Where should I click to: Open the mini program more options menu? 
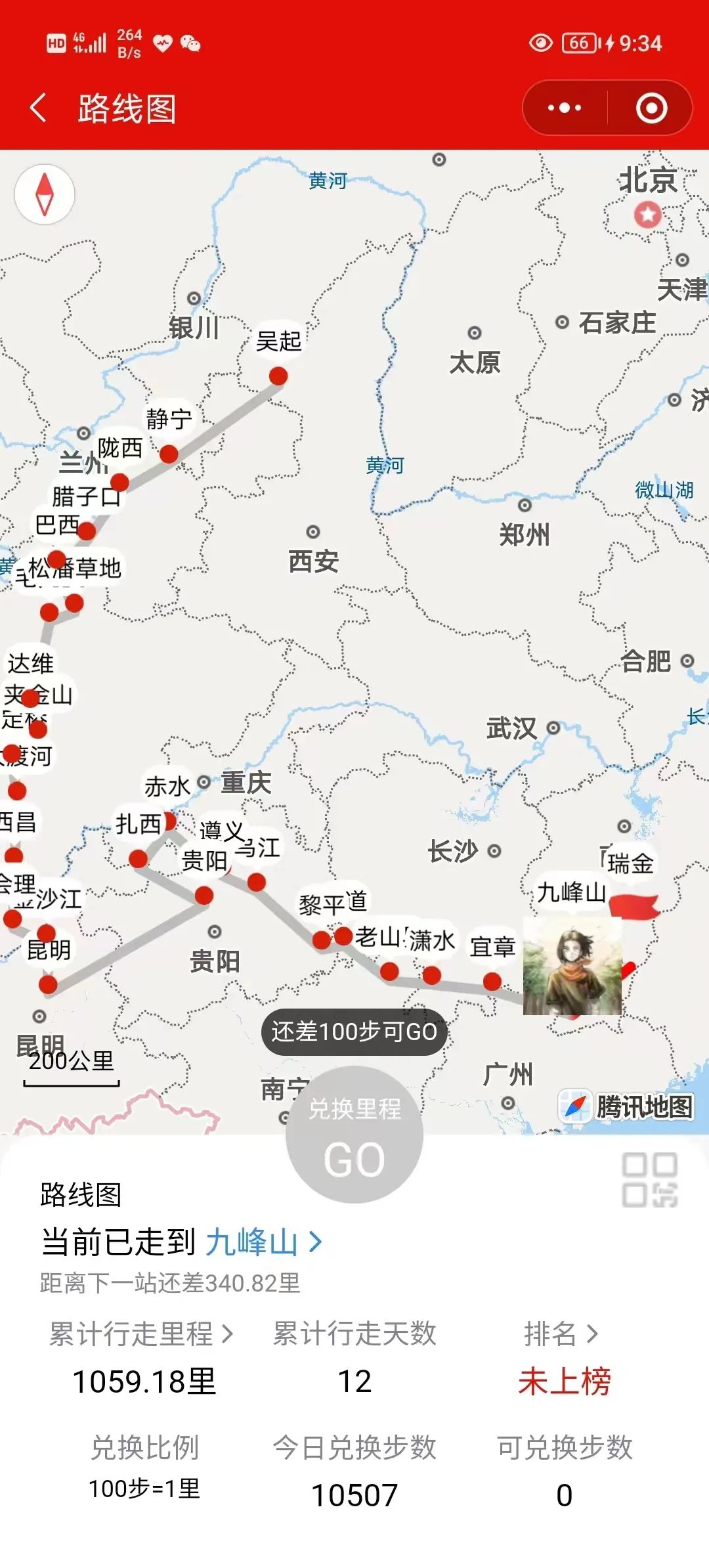coord(565,108)
